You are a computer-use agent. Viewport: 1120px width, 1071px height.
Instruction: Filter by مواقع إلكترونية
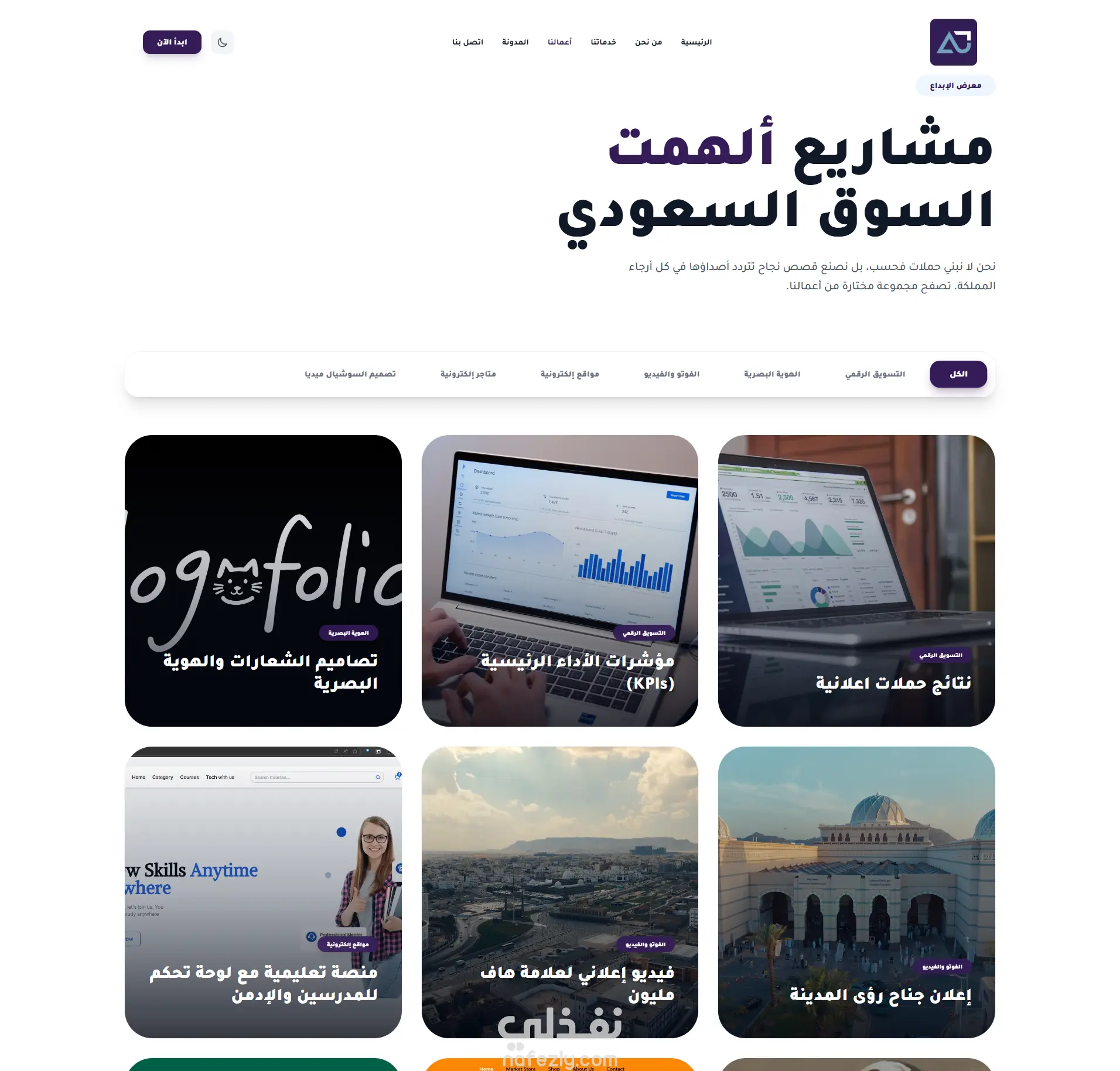(x=569, y=374)
